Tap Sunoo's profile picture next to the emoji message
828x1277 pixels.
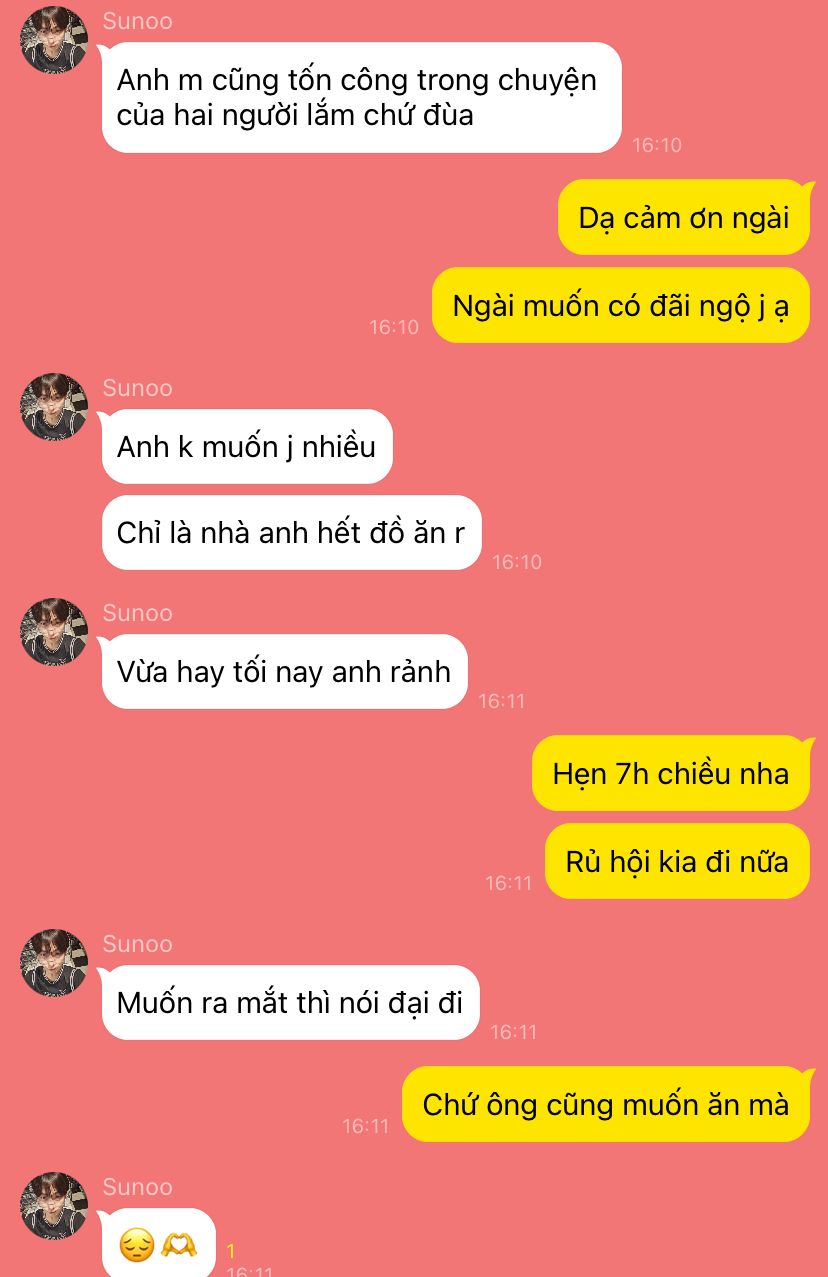click(x=54, y=1206)
